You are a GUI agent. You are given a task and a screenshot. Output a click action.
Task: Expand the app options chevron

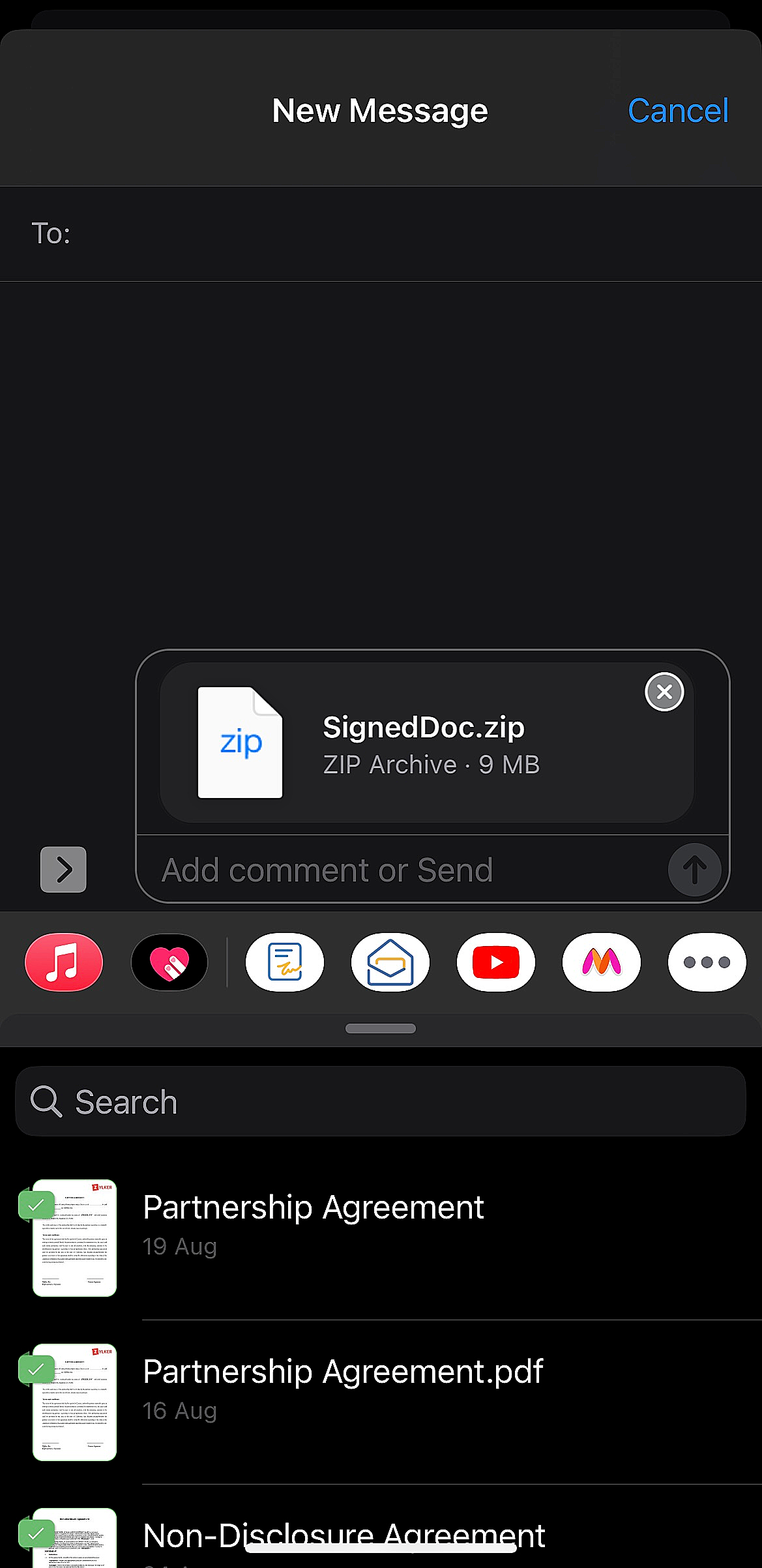[63, 869]
